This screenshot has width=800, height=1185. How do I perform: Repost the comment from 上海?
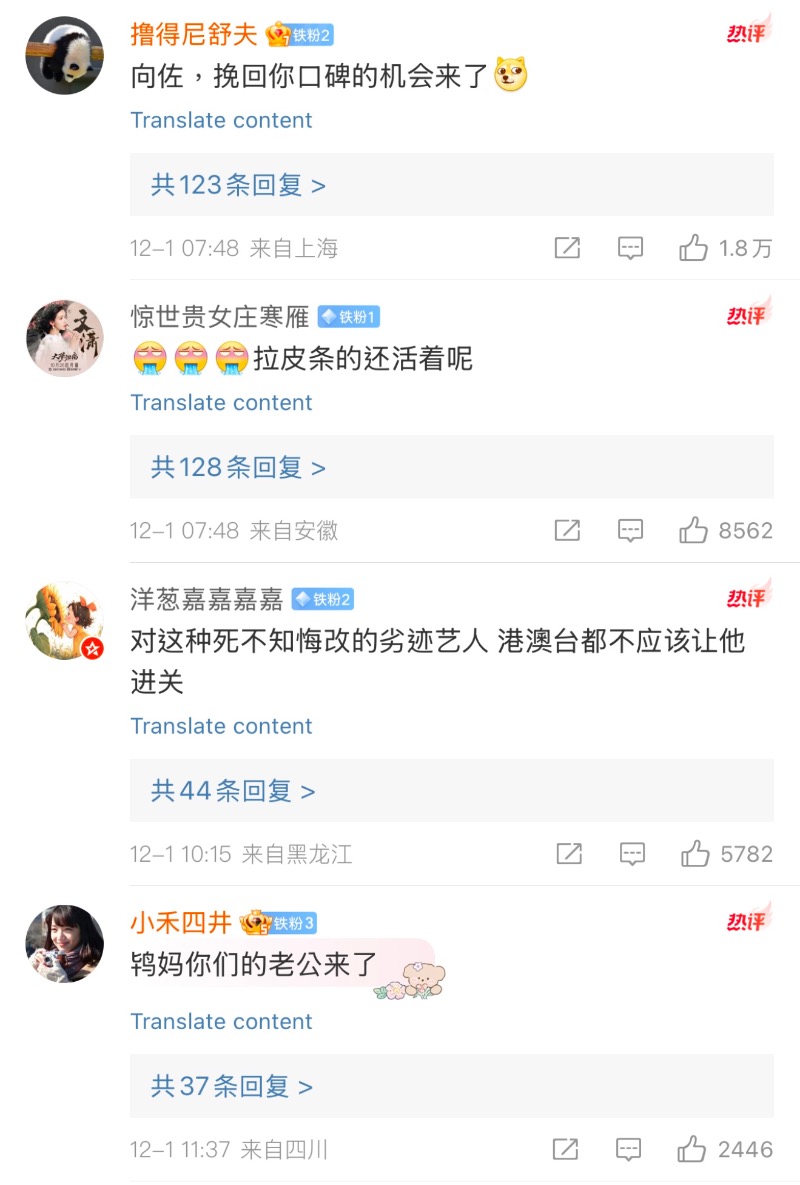(567, 248)
